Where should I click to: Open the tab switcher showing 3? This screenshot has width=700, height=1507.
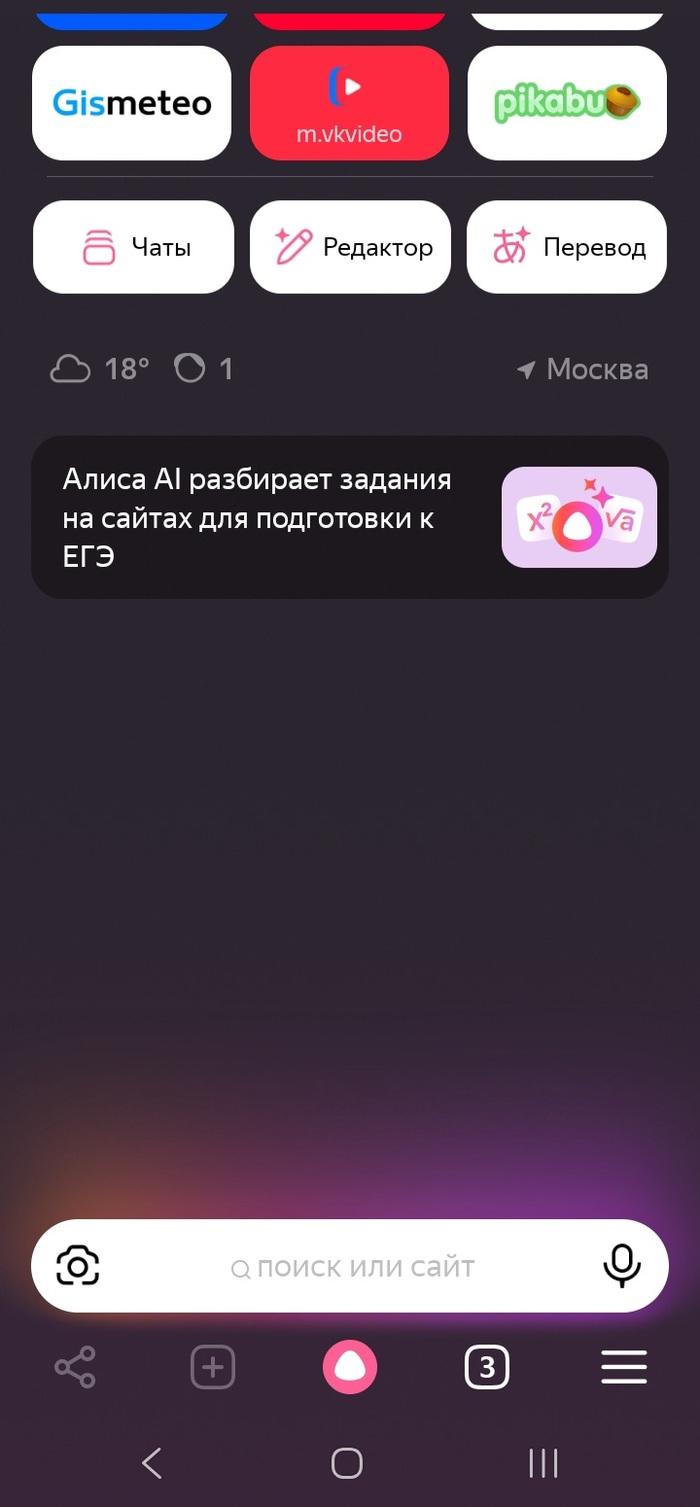[x=487, y=1367]
